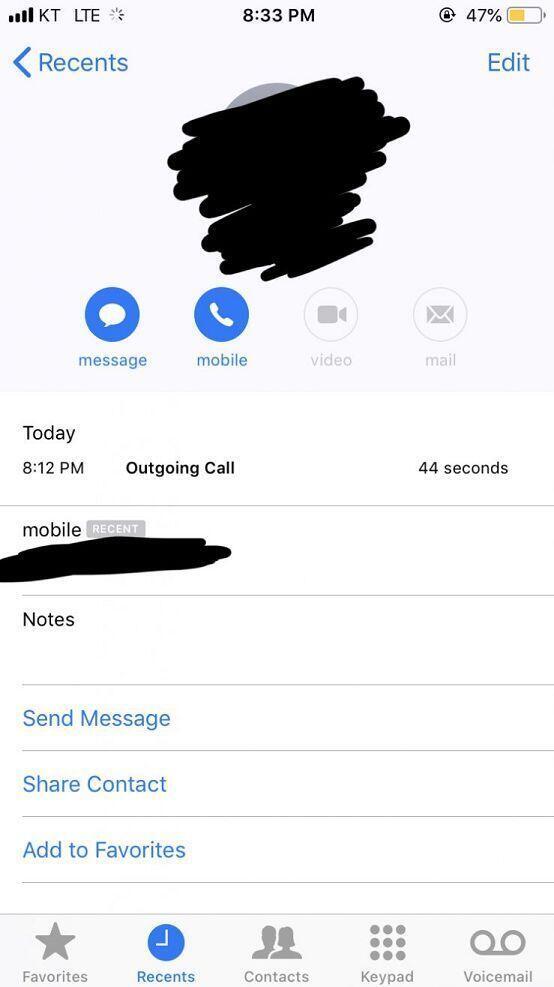Select Send Message
Viewport: 554px width, 987px height.
click(96, 718)
